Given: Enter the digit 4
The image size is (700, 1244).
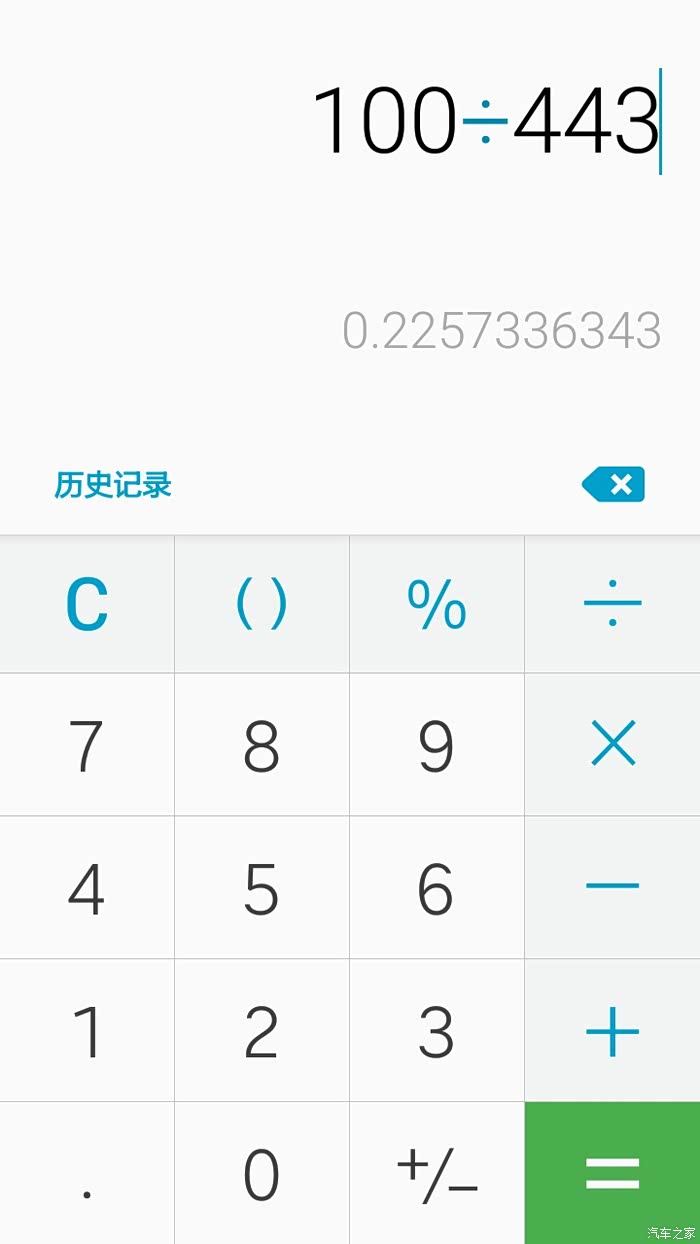Looking at the screenshot, I should coord(87,888).
